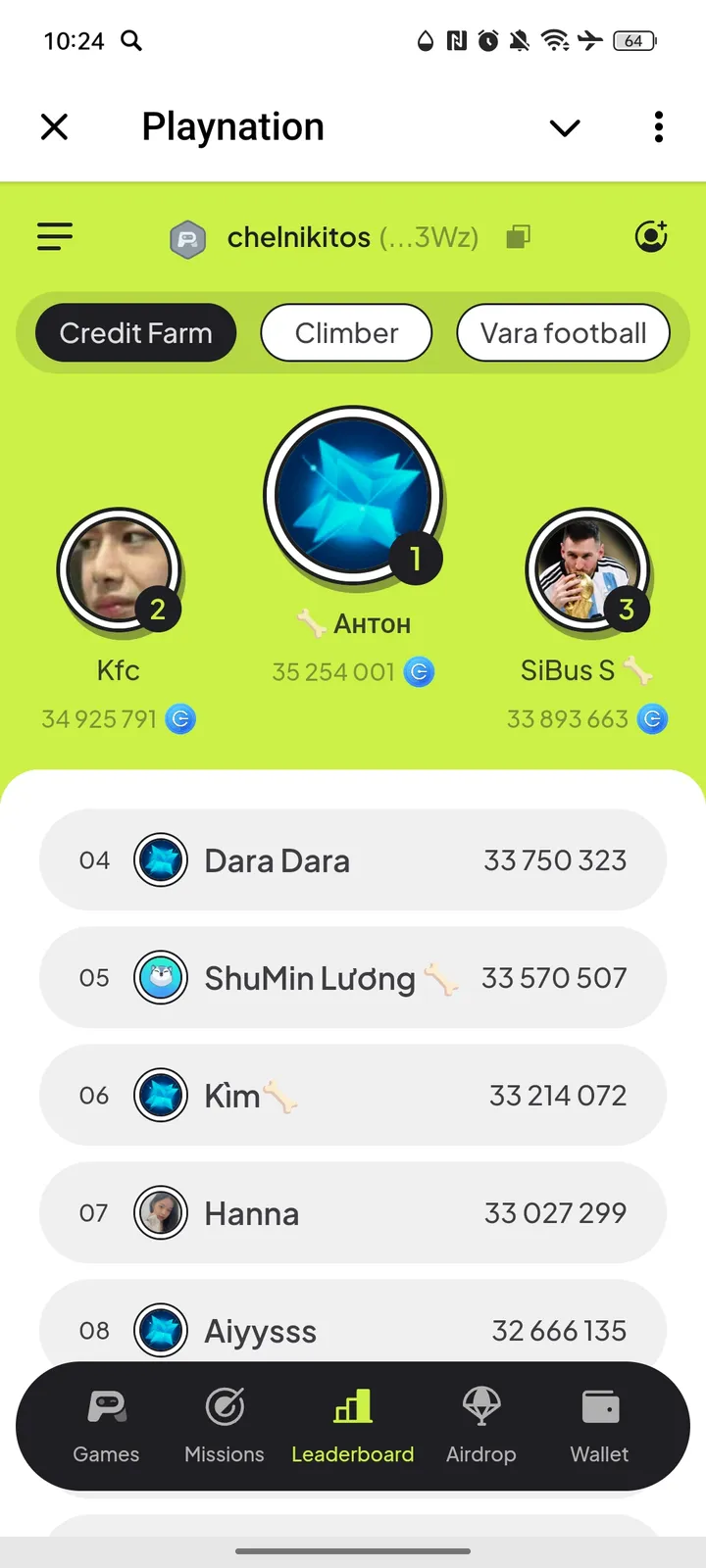The height and width of the screenshot is (1568, 706).
Task: Open the Credit Farm tab
Action: coord(135,332)
